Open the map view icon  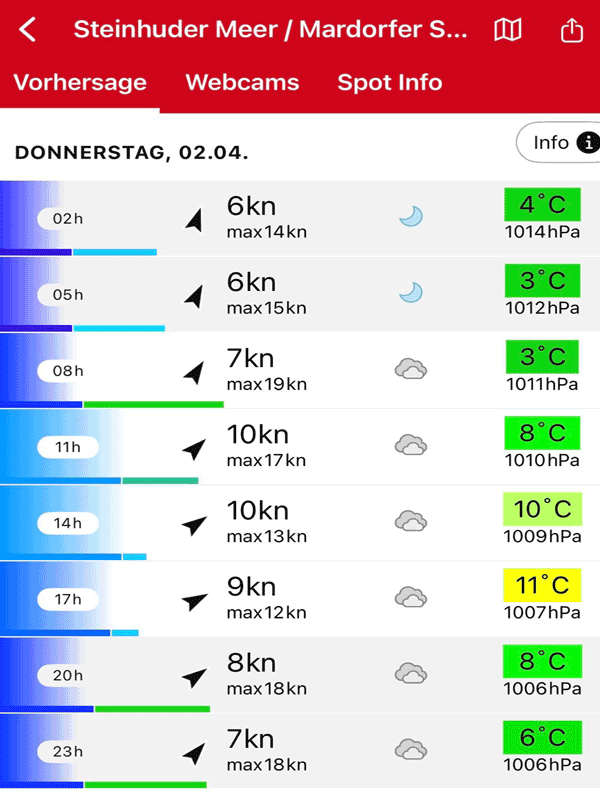coord(508,30)
